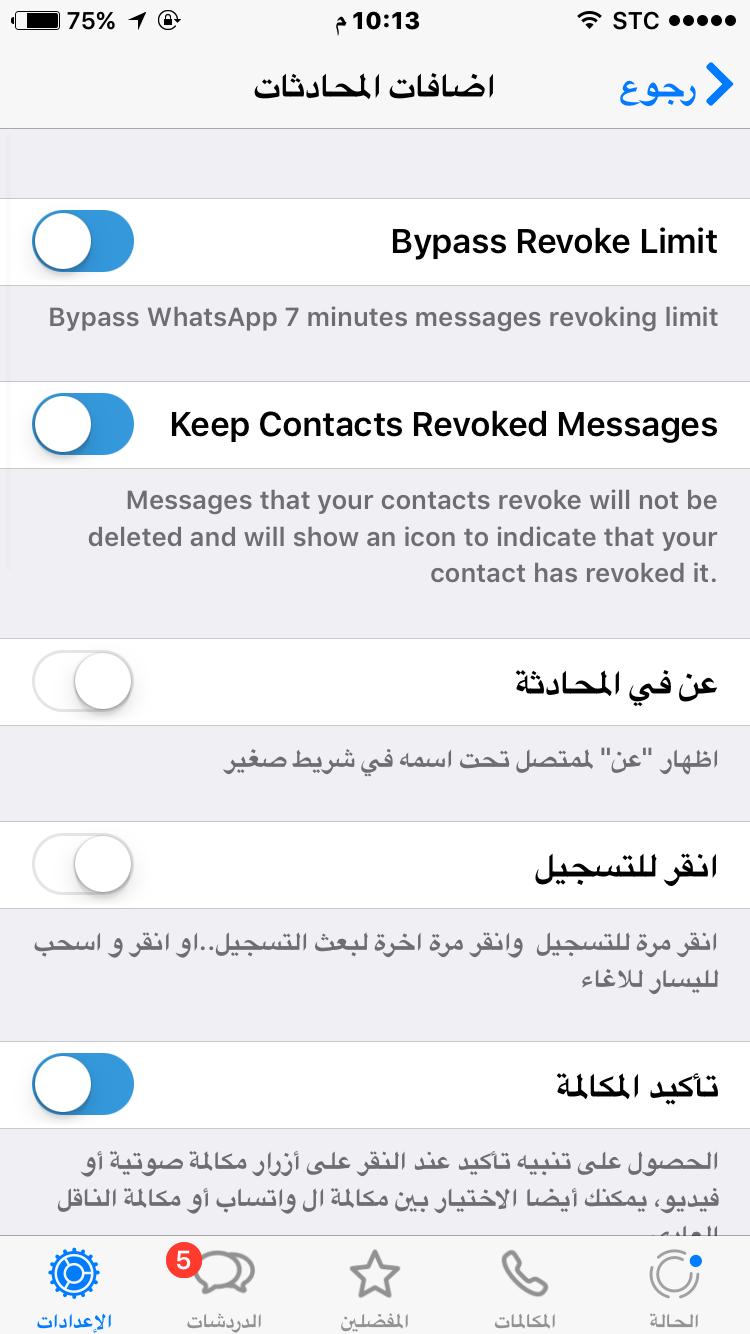Viewport: 750px width, 1334px height.
Task: Toggle the عن في المحادثة switch
Action: click(83, 682)
